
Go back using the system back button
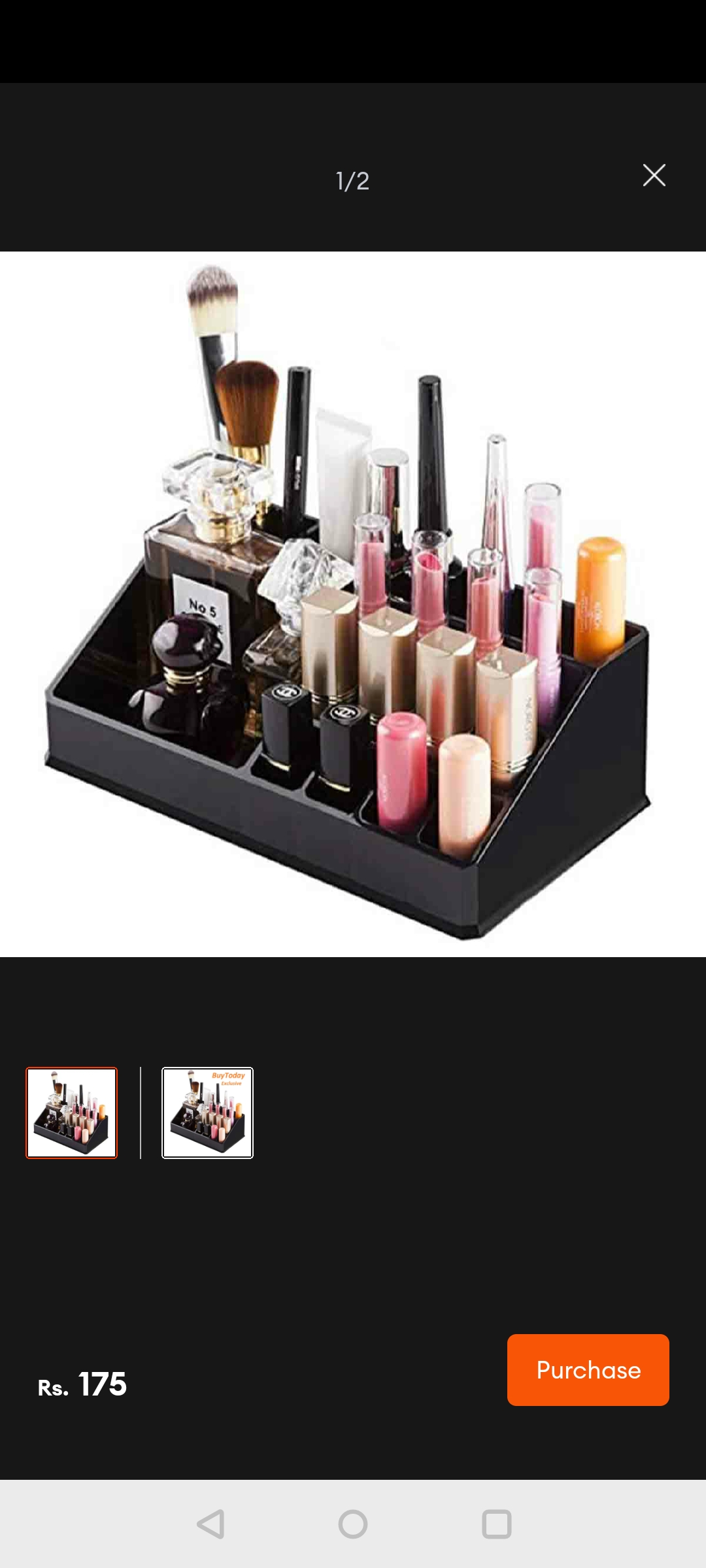click(x=210, y=1524)
